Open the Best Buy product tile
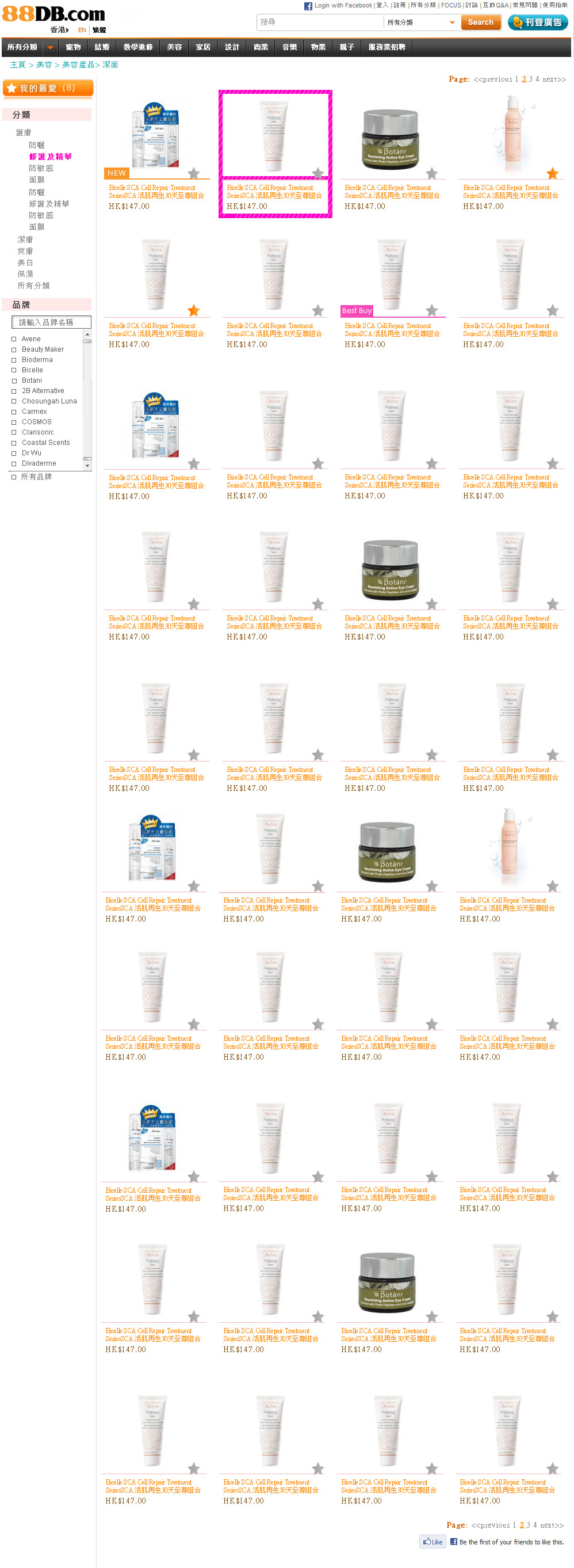The image size is (574, 1568). (x=392, y=280)
